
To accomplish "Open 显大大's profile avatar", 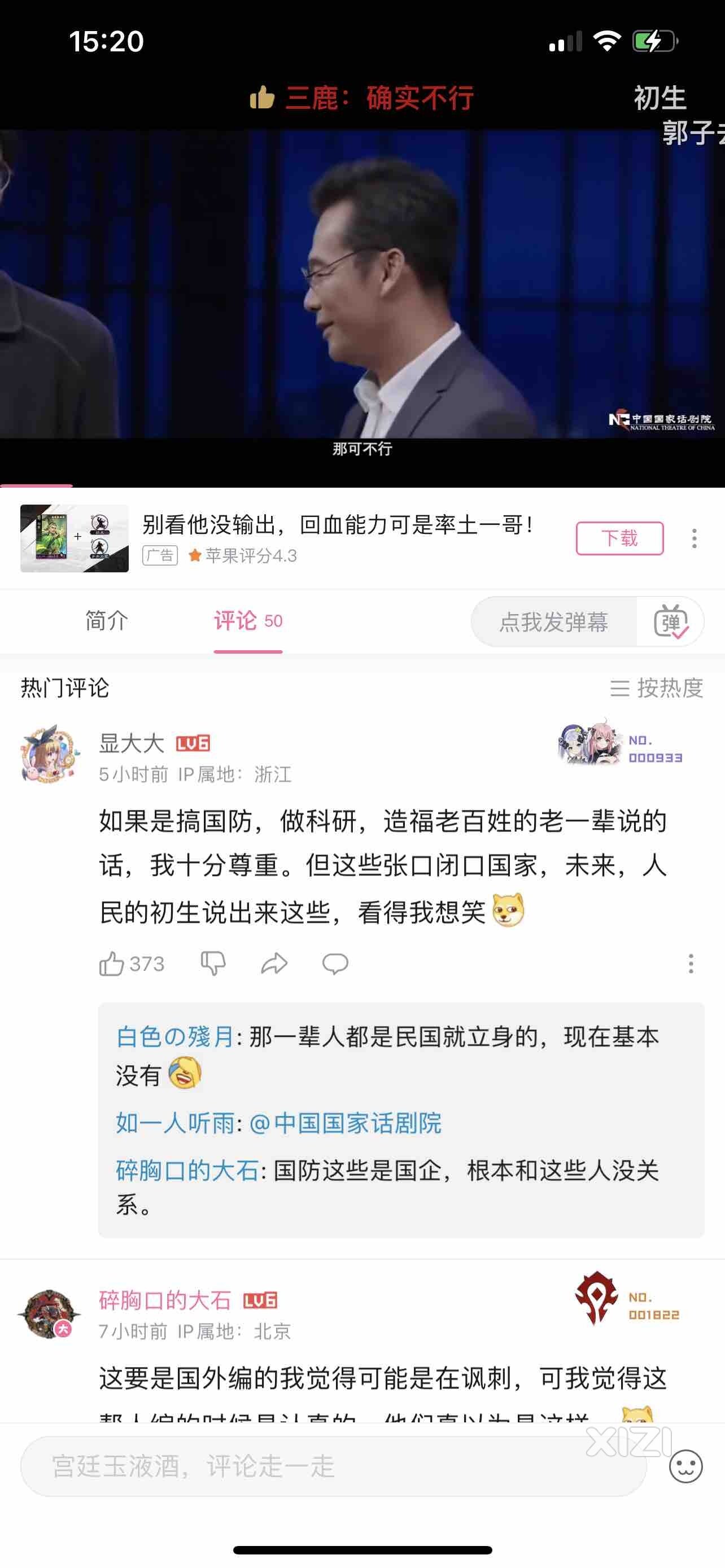I will click(50, 755).
